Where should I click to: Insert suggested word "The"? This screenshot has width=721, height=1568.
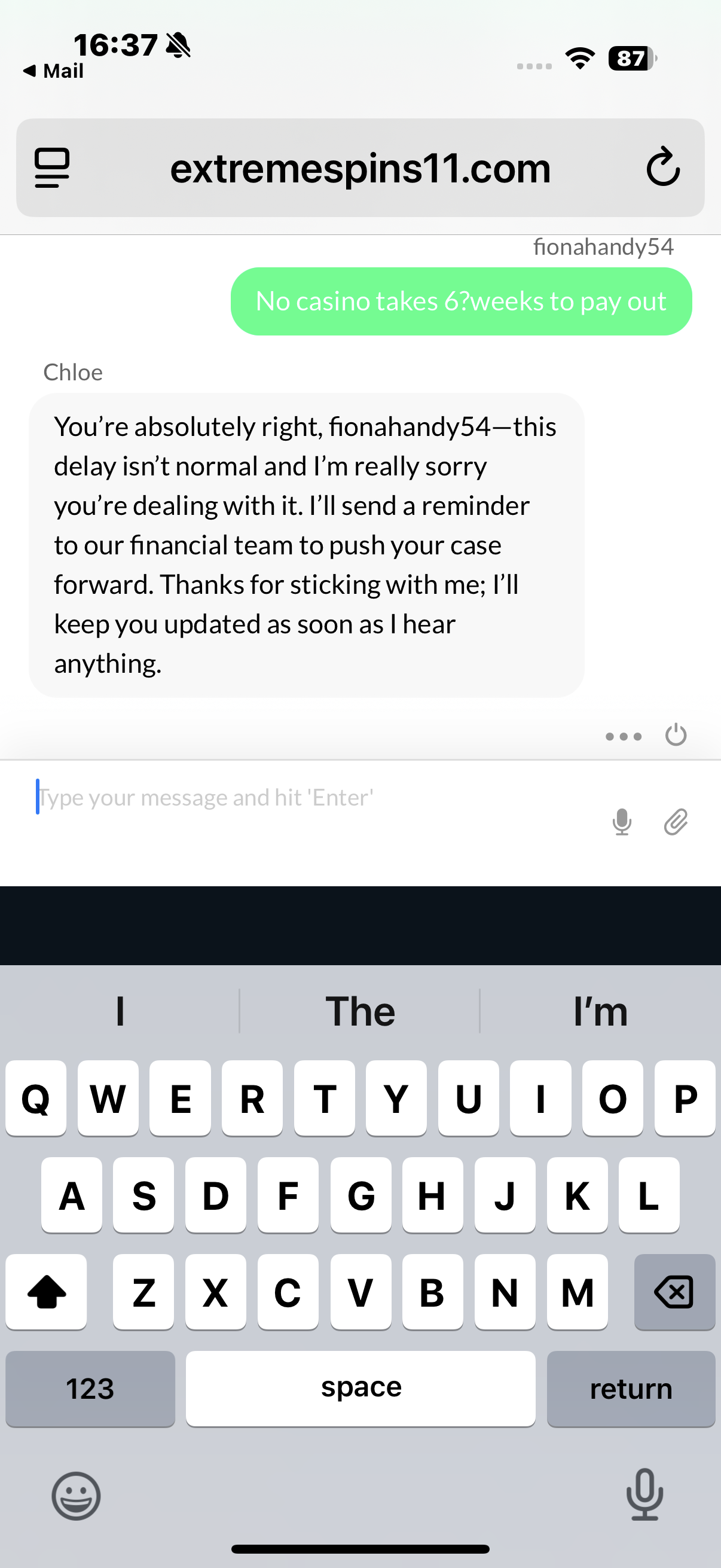[360, 1012]
